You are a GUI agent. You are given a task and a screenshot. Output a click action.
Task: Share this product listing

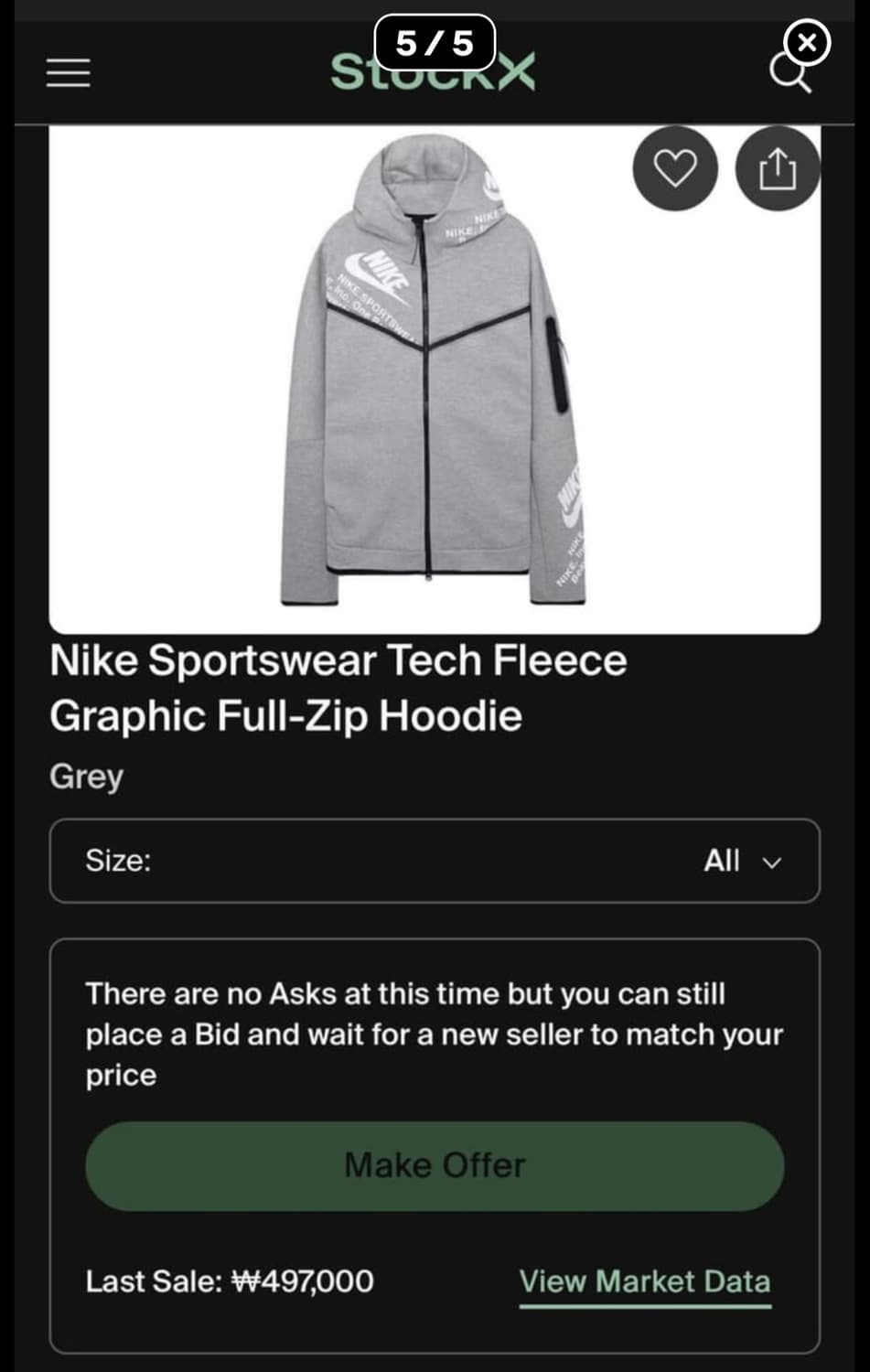coord(778,168)
